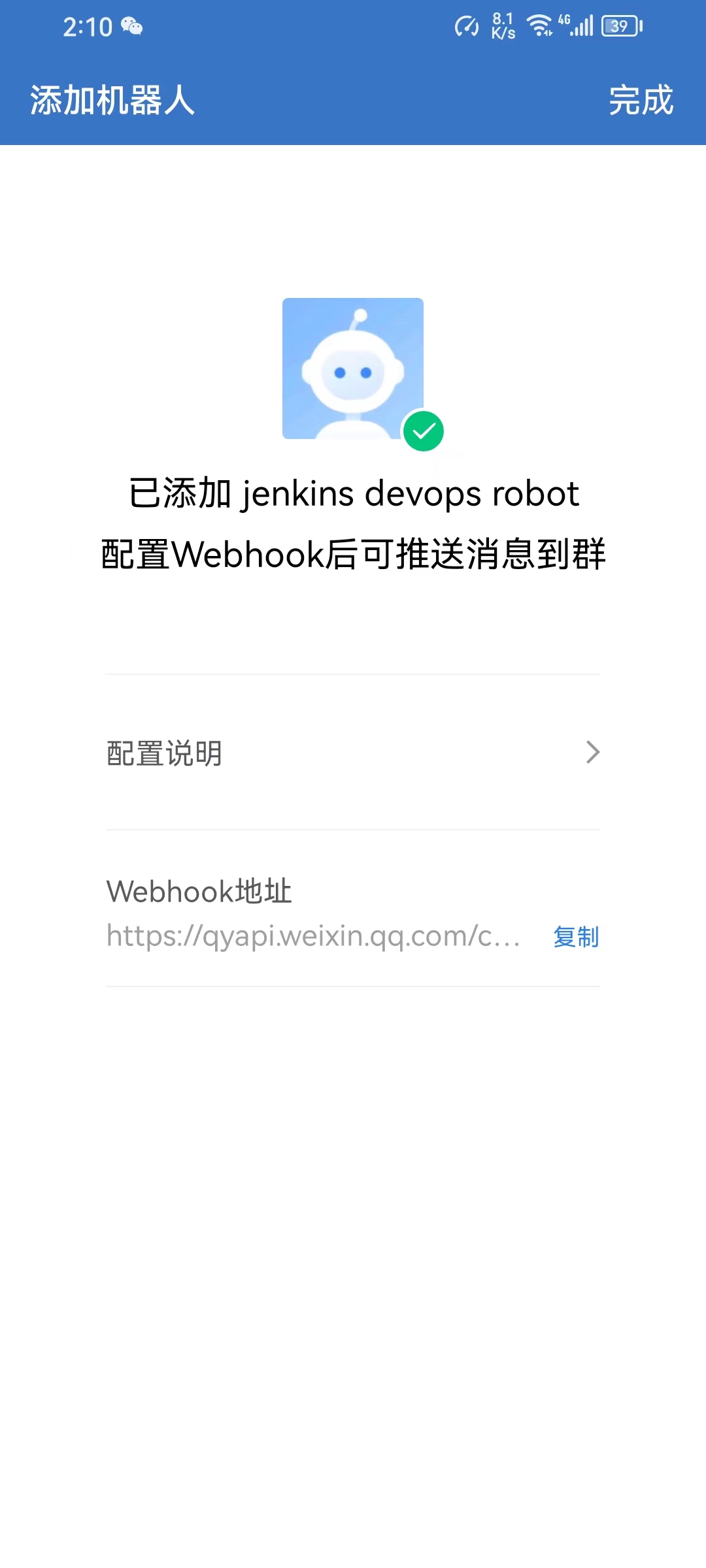Tap the clock showing 2:10
Viewport: 706px width, 1568px height.
86,26
